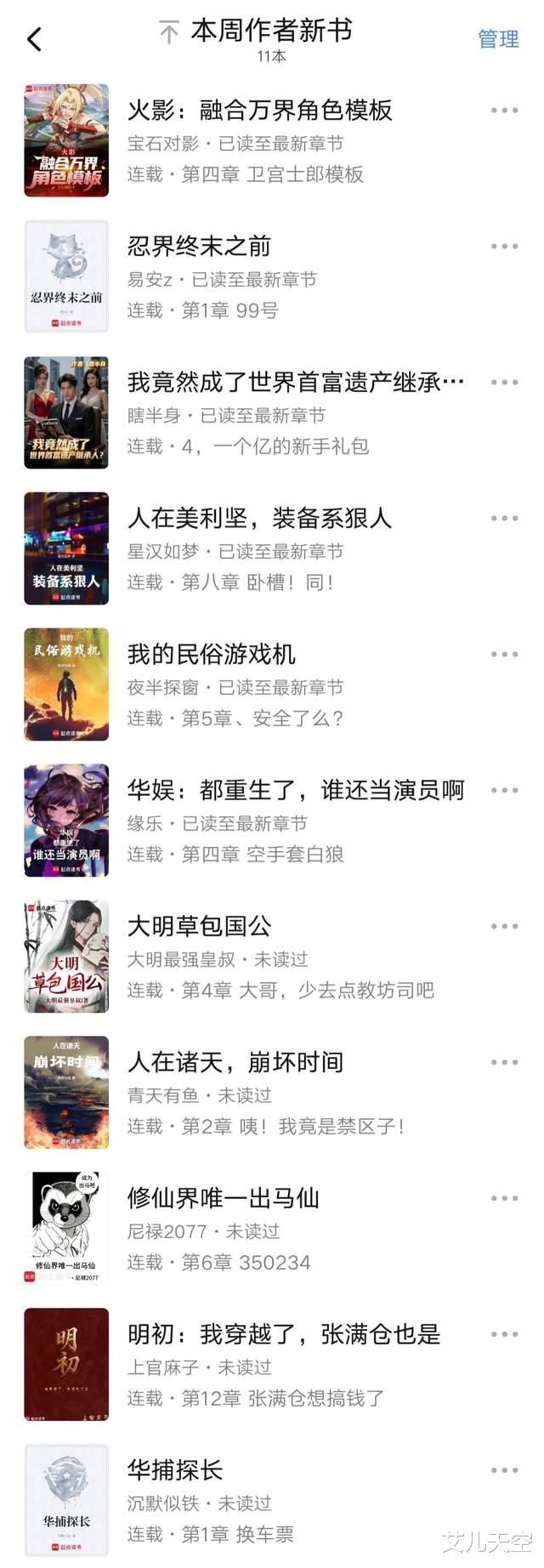Open the book 忍界终末之前
Screen dimensions: 544x1568
[x=199, y=247]
